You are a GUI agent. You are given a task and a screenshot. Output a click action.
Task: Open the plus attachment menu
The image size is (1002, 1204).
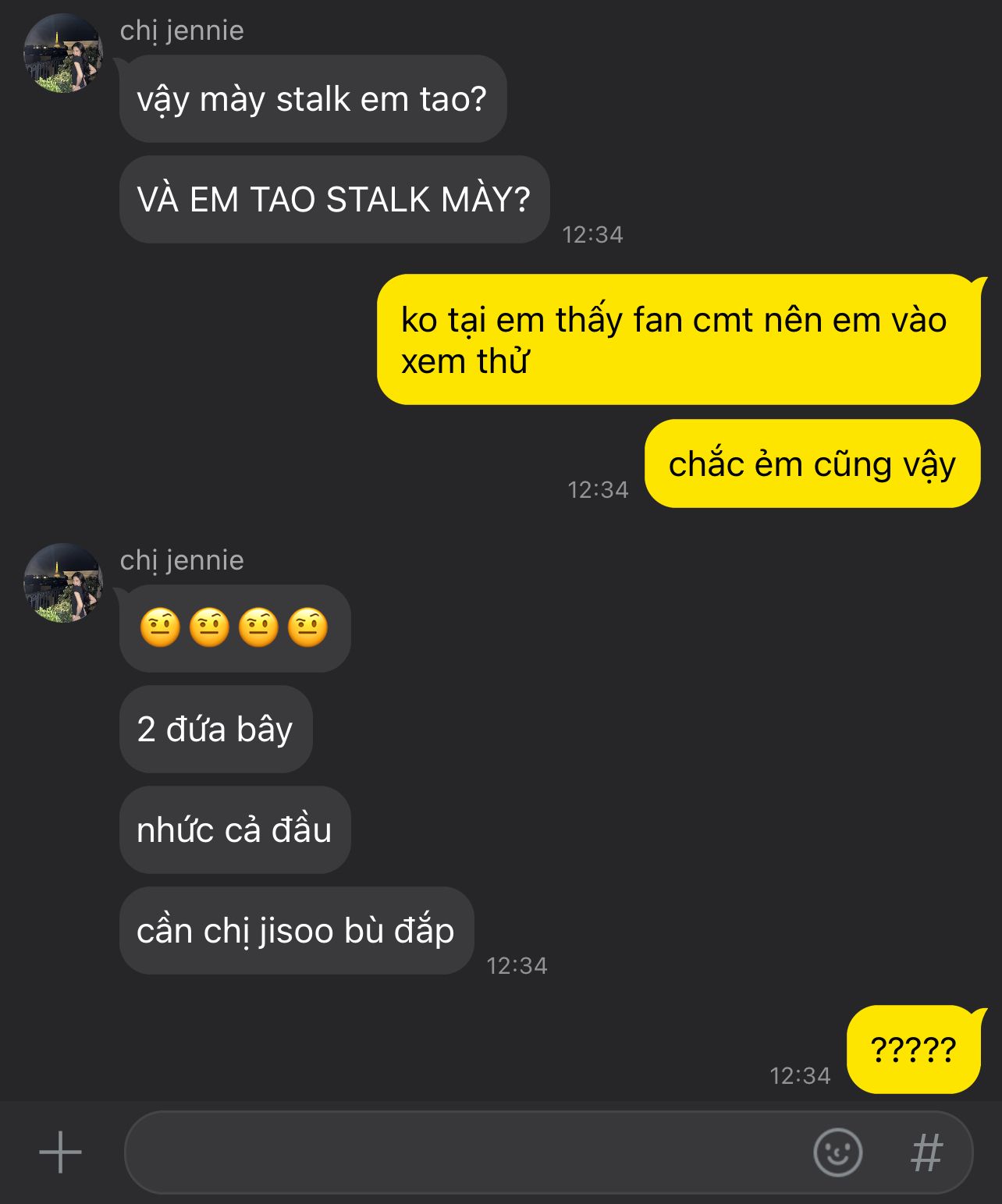click(x=60, y=1153)
